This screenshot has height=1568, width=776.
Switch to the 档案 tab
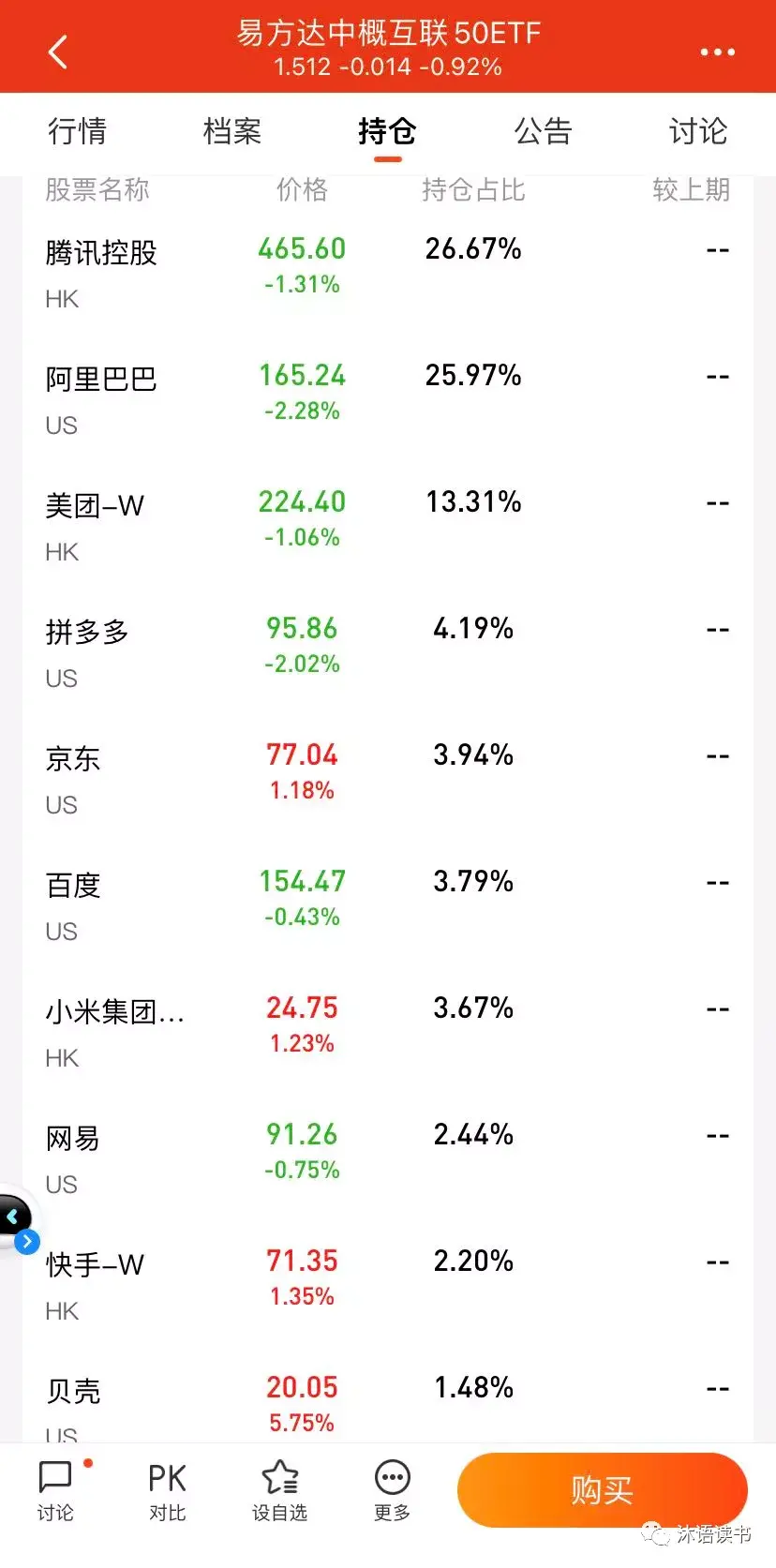231,131
